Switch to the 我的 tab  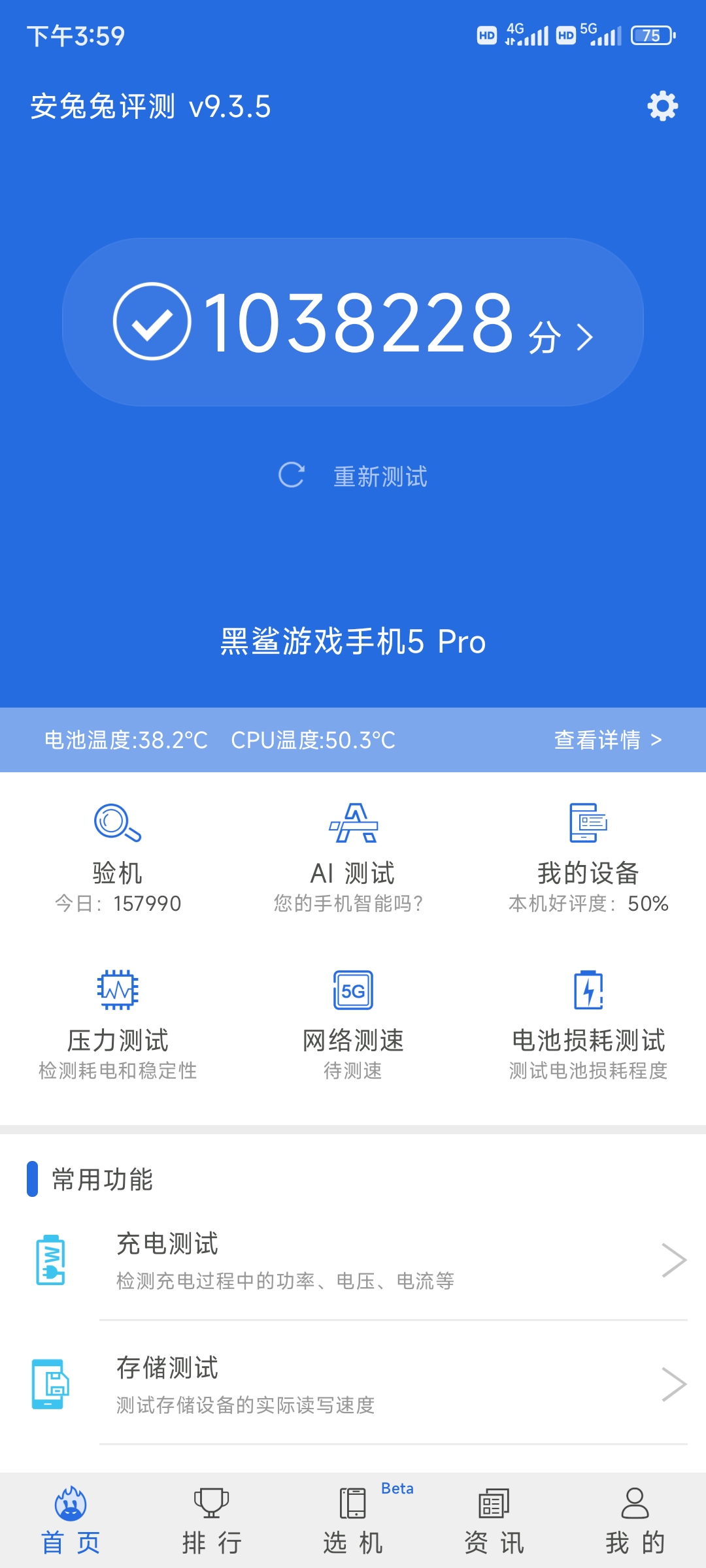(635, 1521)
